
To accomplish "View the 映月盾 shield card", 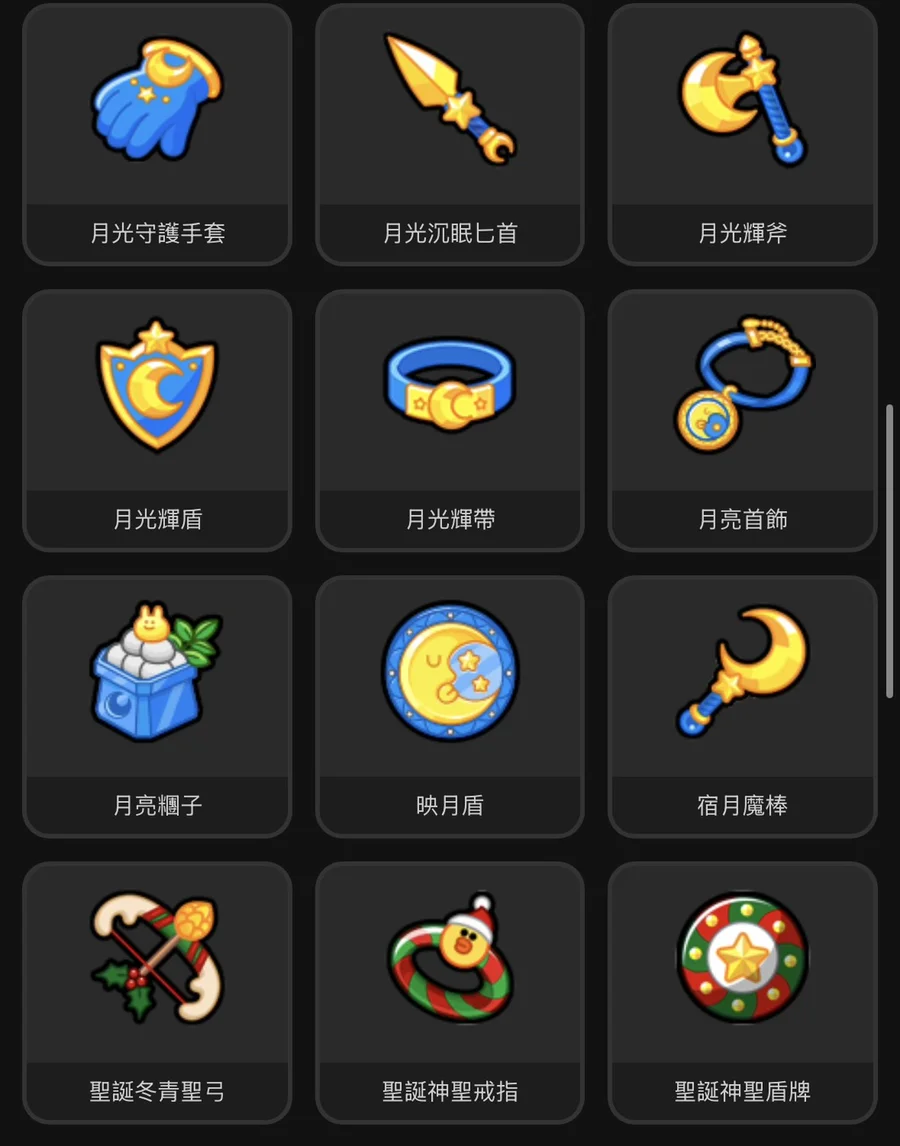I will 450,706.
